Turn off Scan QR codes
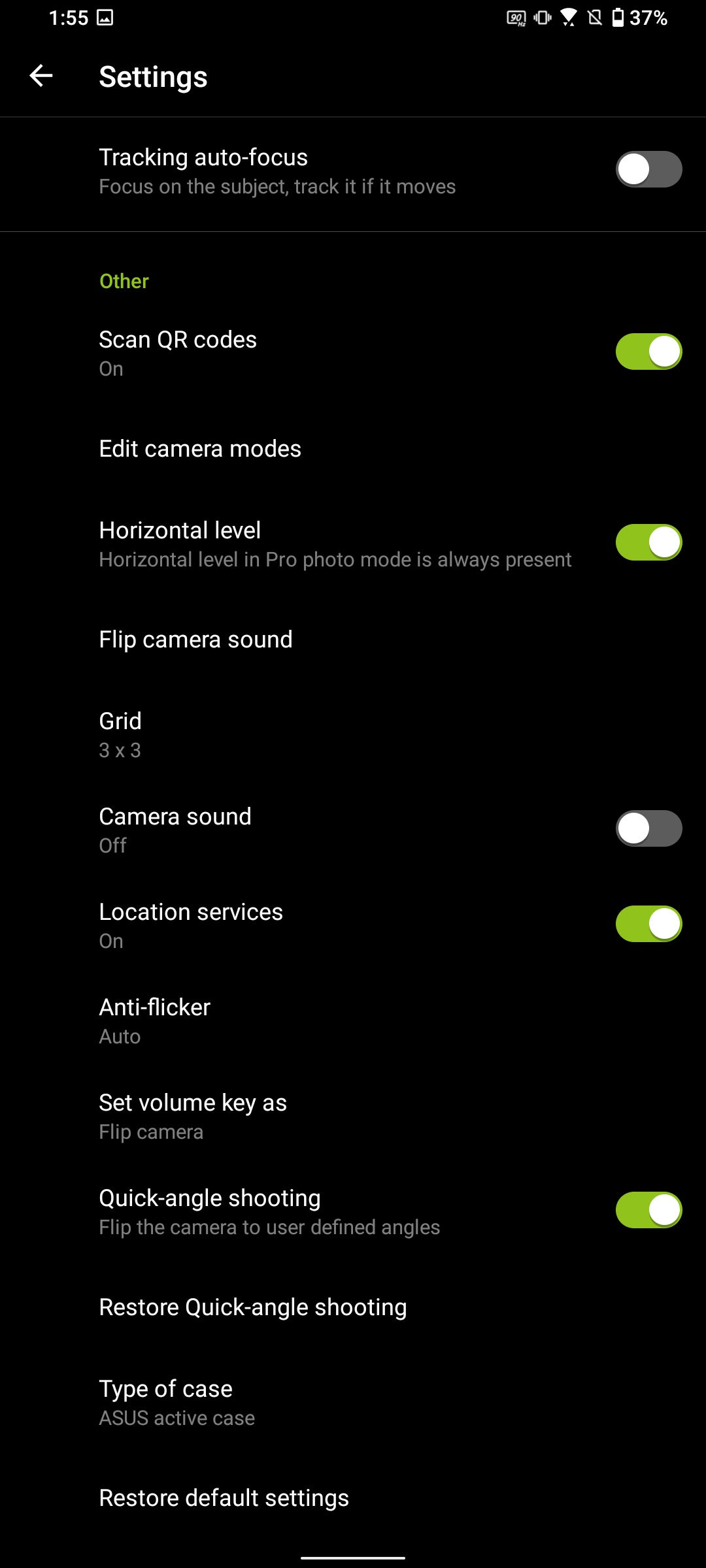 click(x=648, y=352)
